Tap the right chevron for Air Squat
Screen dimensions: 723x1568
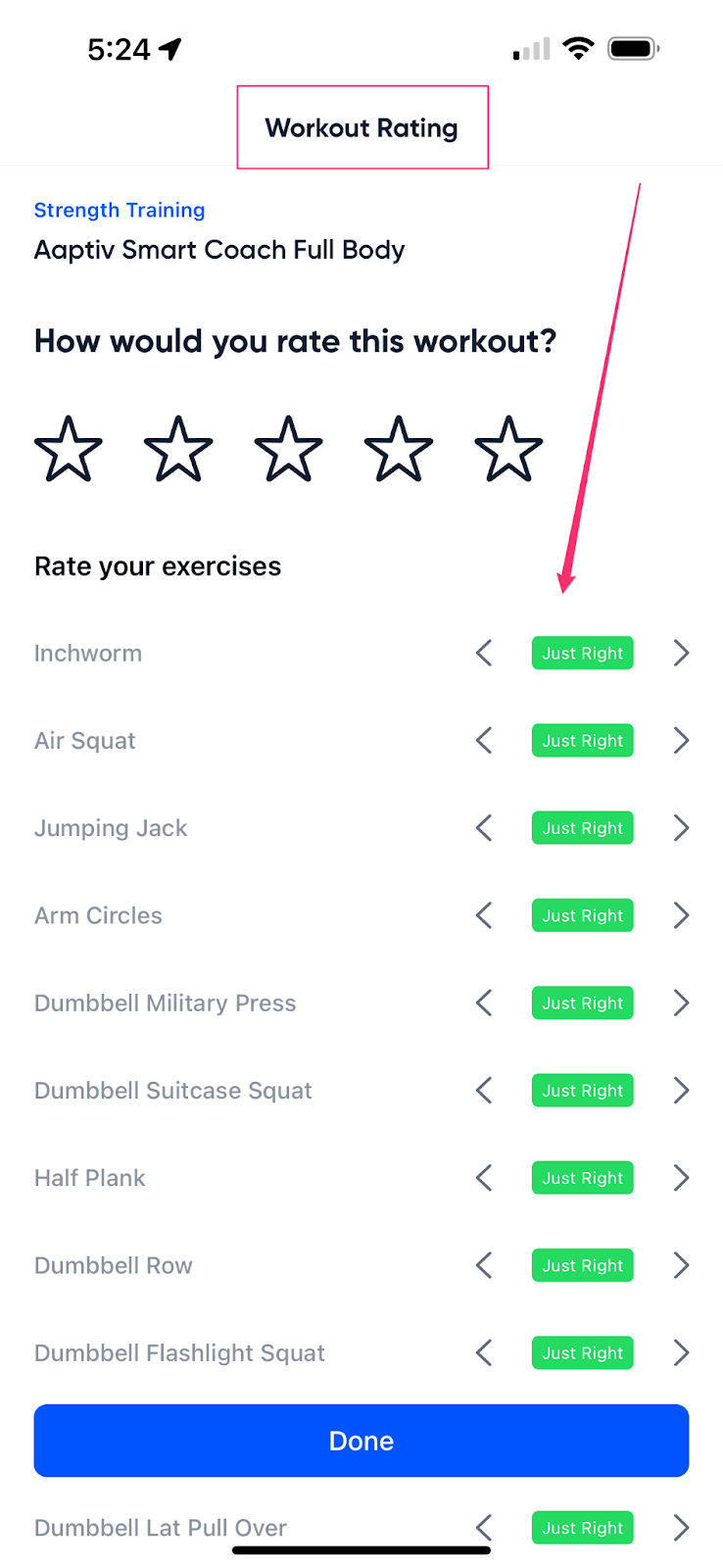click(x=682, y=740)
